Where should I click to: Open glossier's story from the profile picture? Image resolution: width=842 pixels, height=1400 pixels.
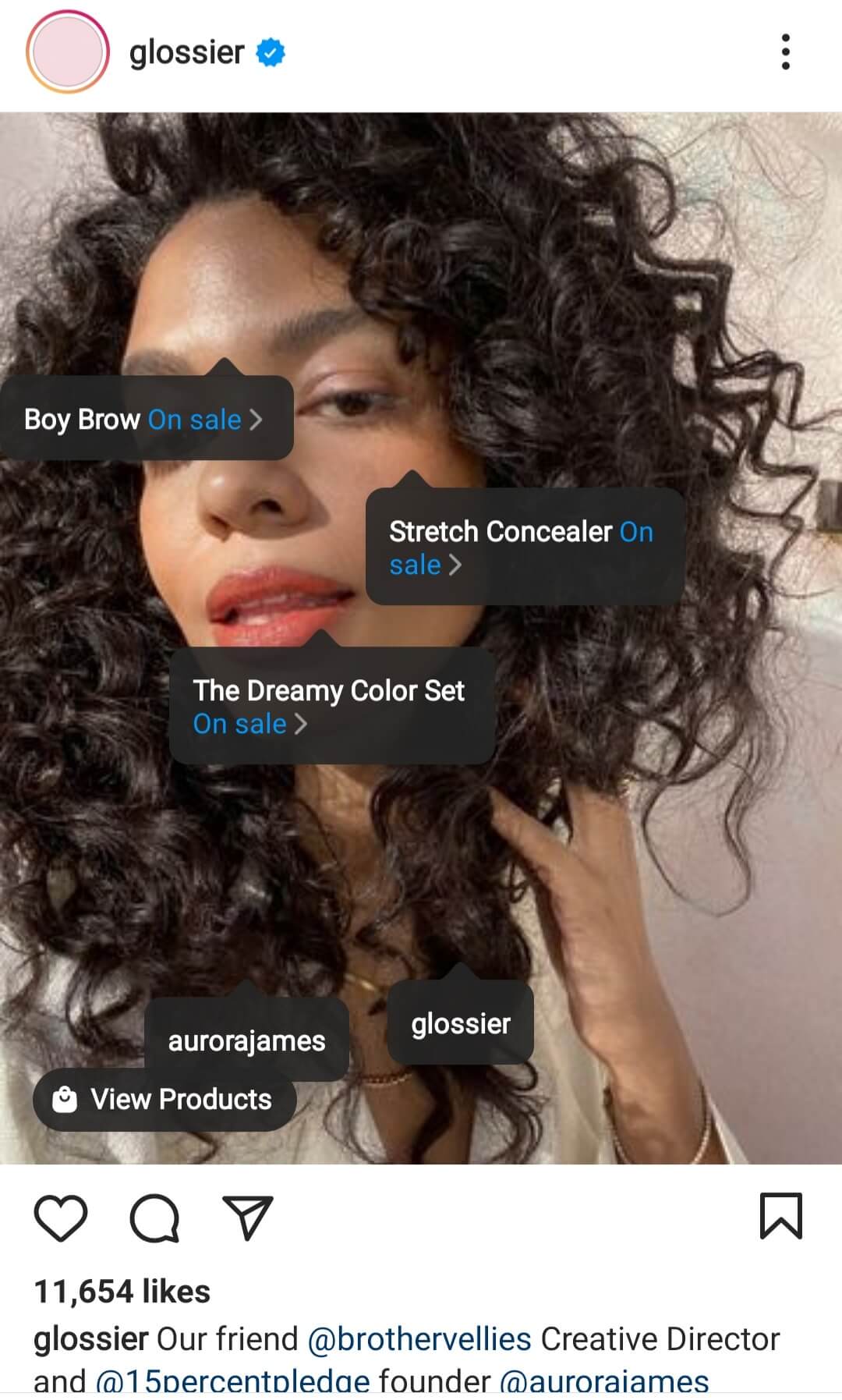67,53
